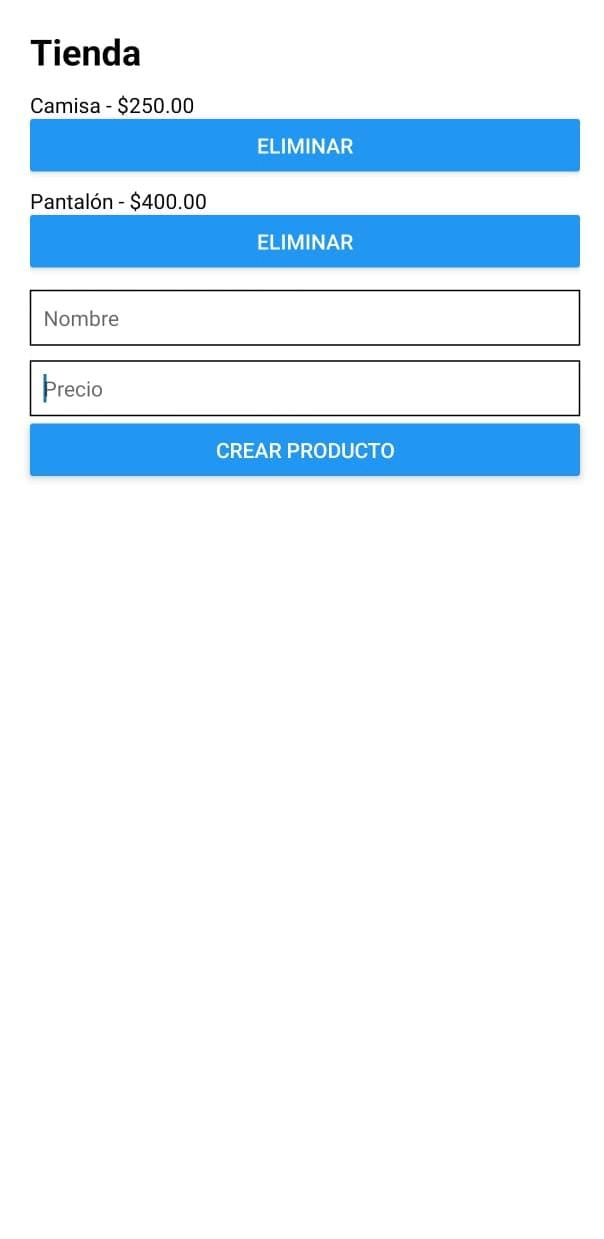Tap Eliminar under Pantalón
This screenshot has height=1239, width=604.
point(305,242)
